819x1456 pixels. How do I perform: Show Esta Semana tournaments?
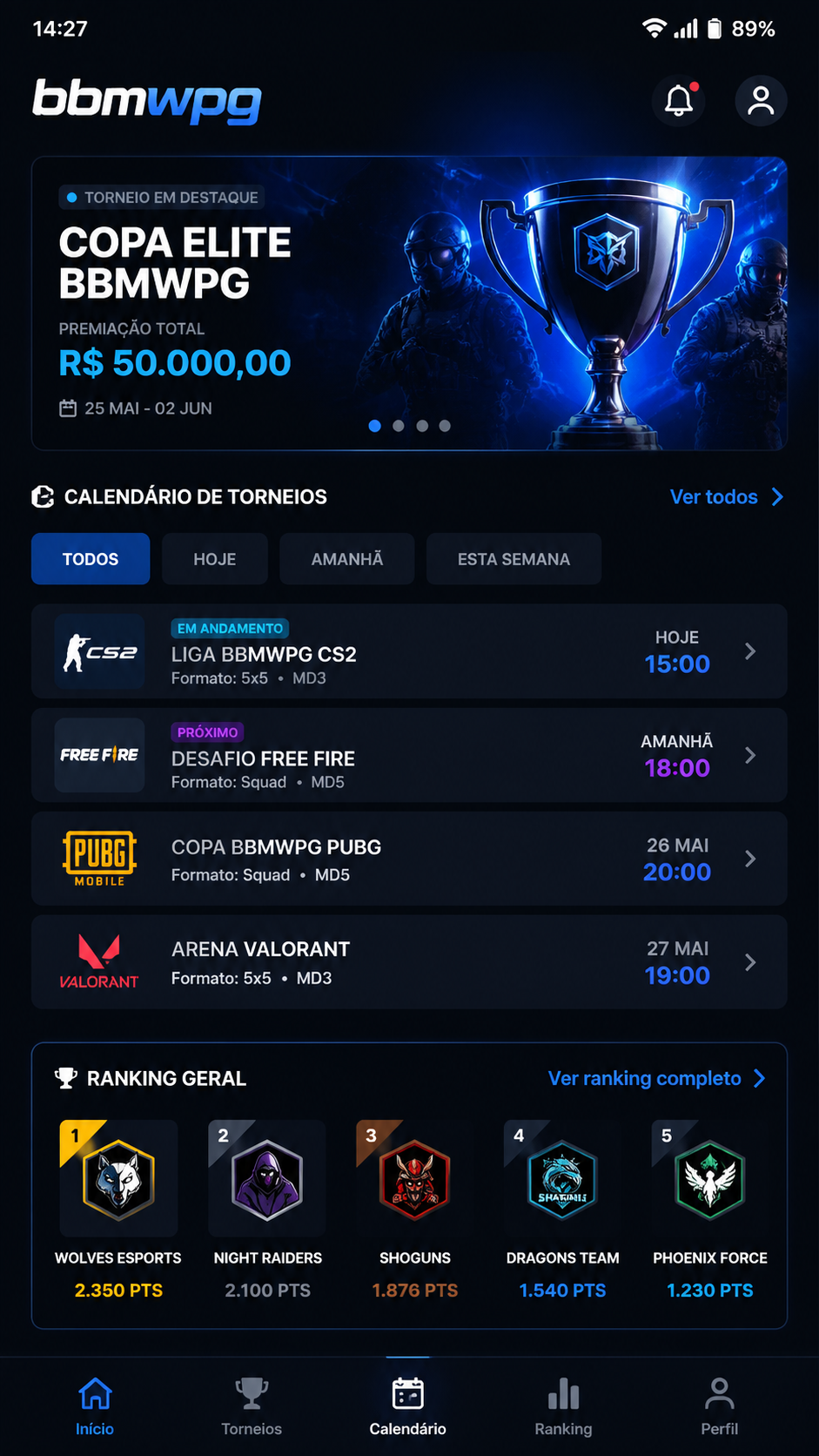pos(514,559)
